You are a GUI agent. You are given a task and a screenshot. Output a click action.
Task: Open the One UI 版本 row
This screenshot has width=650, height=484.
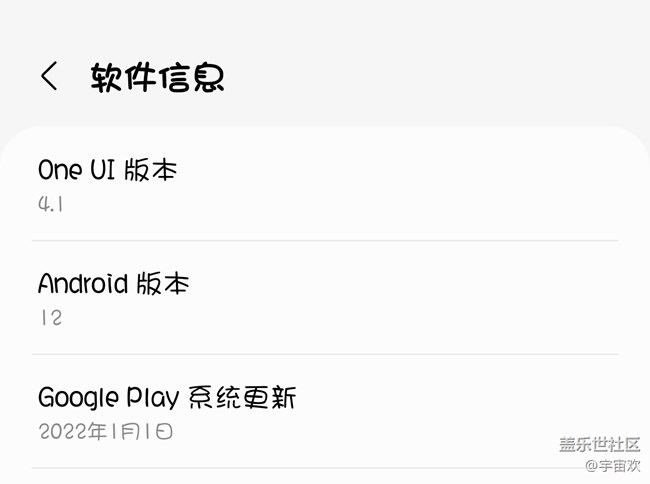(x=324, y=185)
